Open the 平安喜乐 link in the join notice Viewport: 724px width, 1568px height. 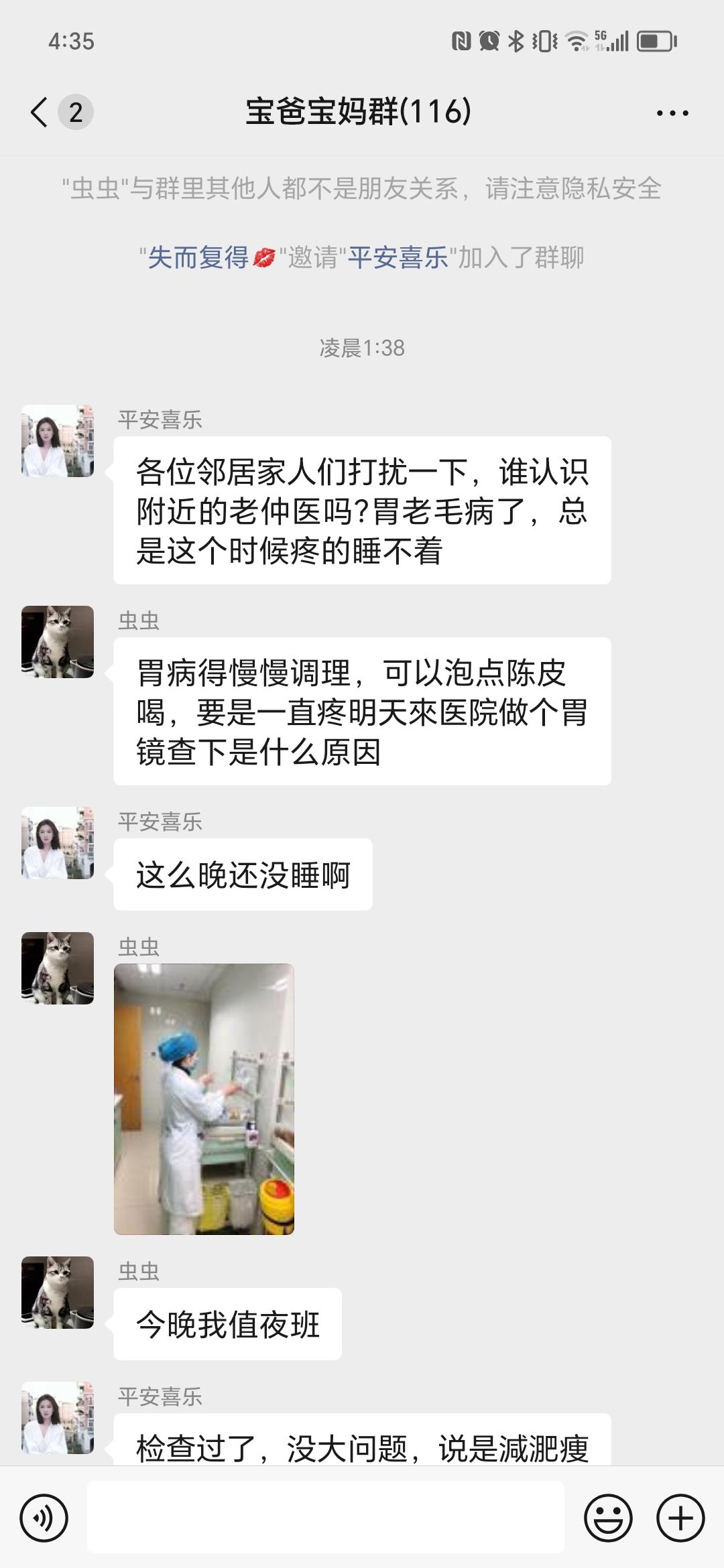[x=398, y=257]
